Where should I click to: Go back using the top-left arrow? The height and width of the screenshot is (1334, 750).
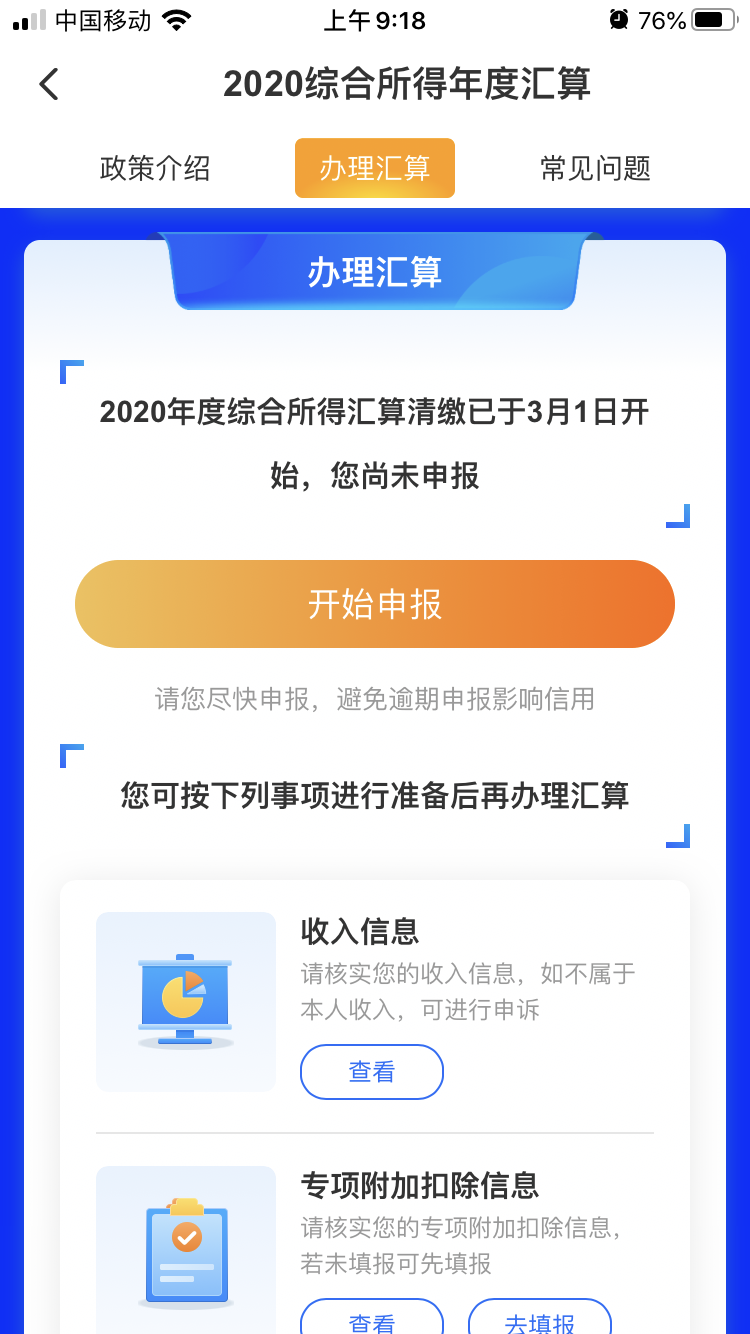49,84
